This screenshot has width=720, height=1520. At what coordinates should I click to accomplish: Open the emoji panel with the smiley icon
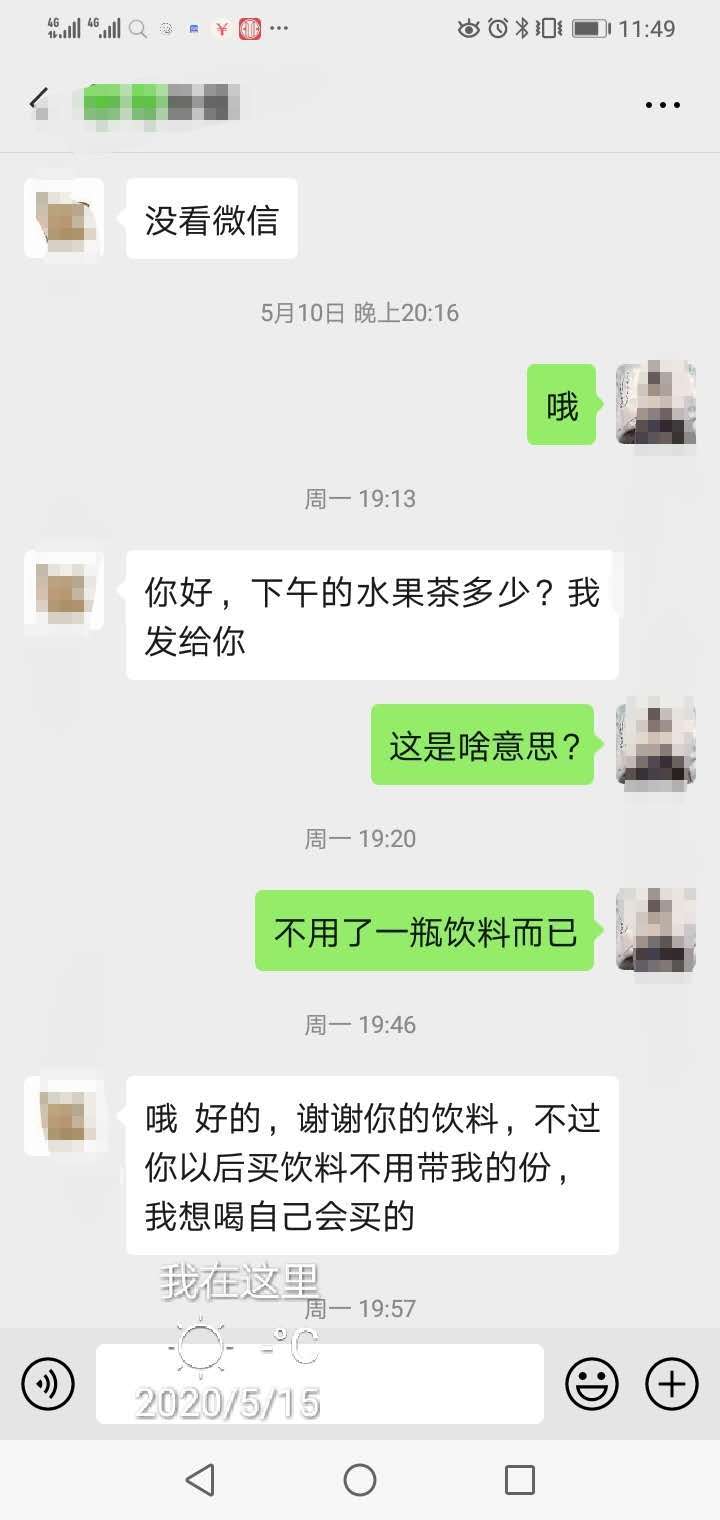pos(592,1384)
